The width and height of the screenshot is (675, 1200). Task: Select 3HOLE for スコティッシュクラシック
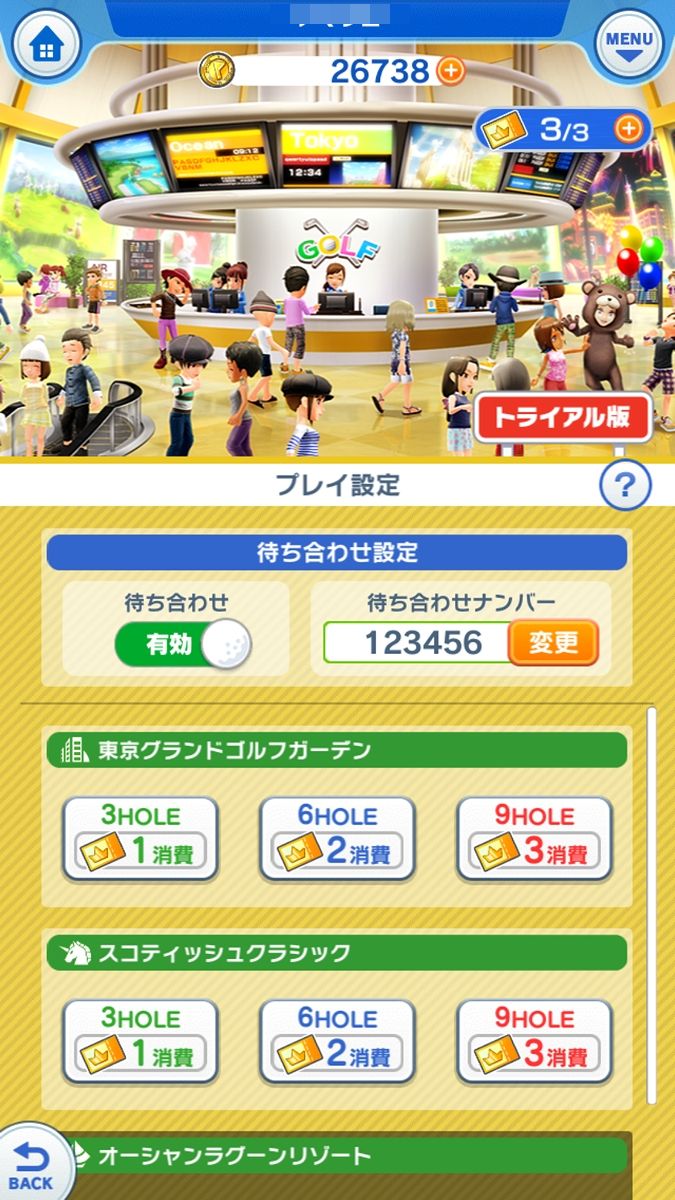point(140,1042)
